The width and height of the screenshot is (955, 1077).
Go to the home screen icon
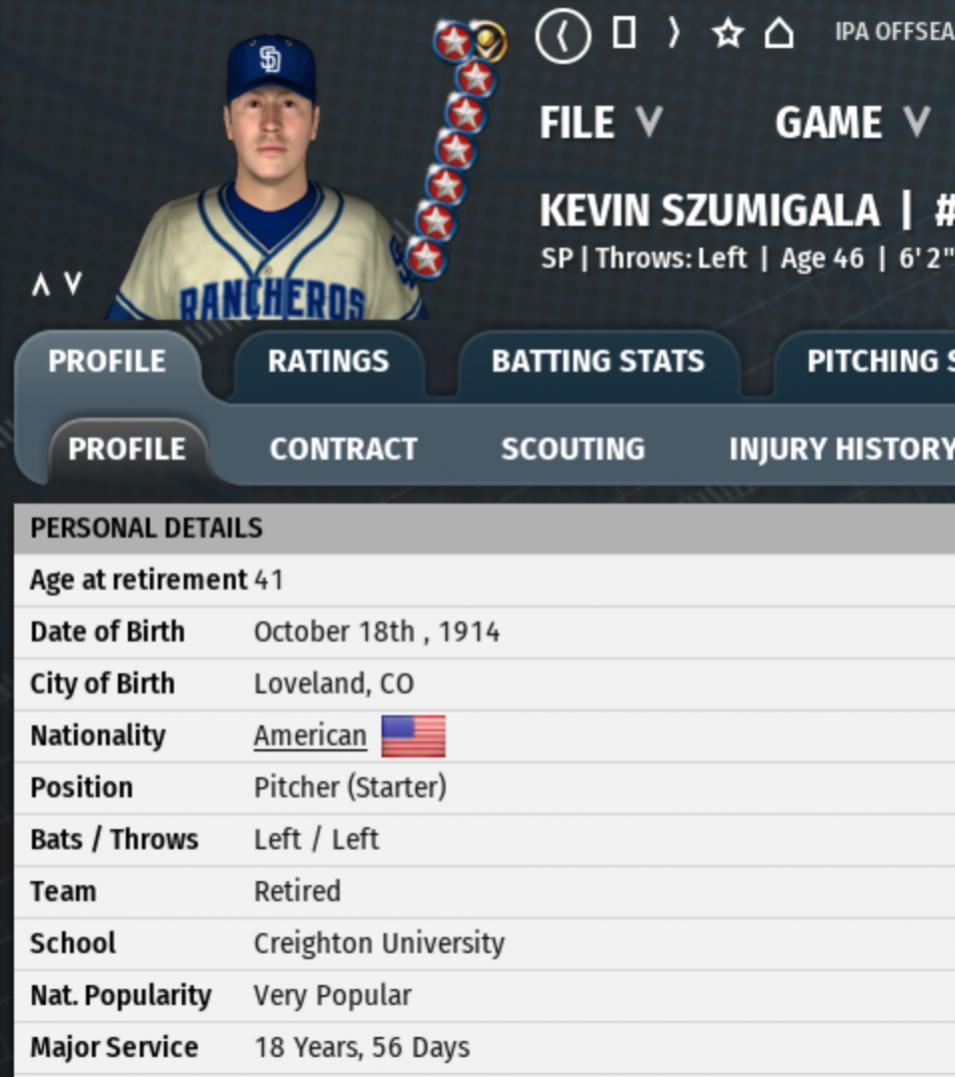point(779,34)
